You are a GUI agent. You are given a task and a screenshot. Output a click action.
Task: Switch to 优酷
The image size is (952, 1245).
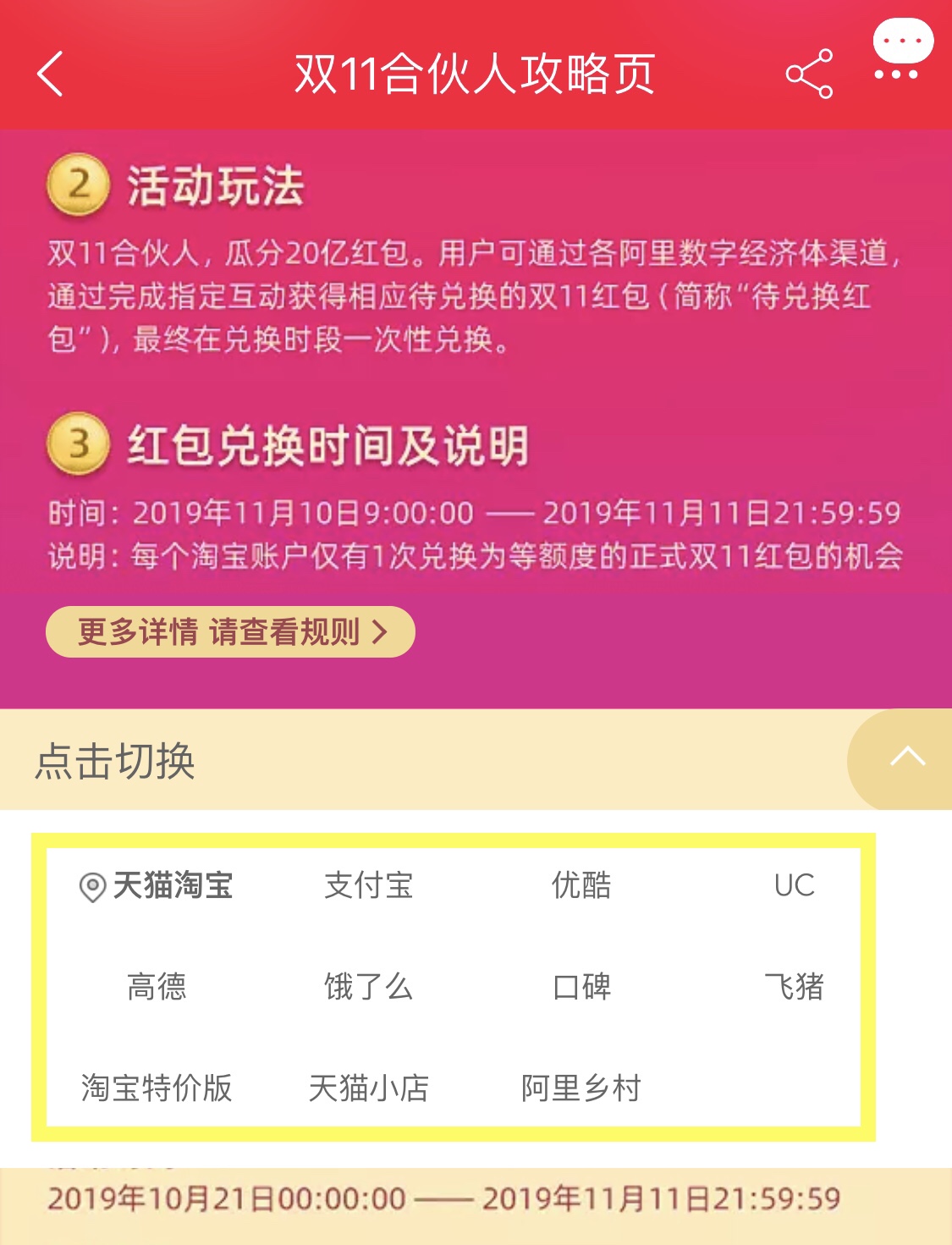tap(581, 885)
